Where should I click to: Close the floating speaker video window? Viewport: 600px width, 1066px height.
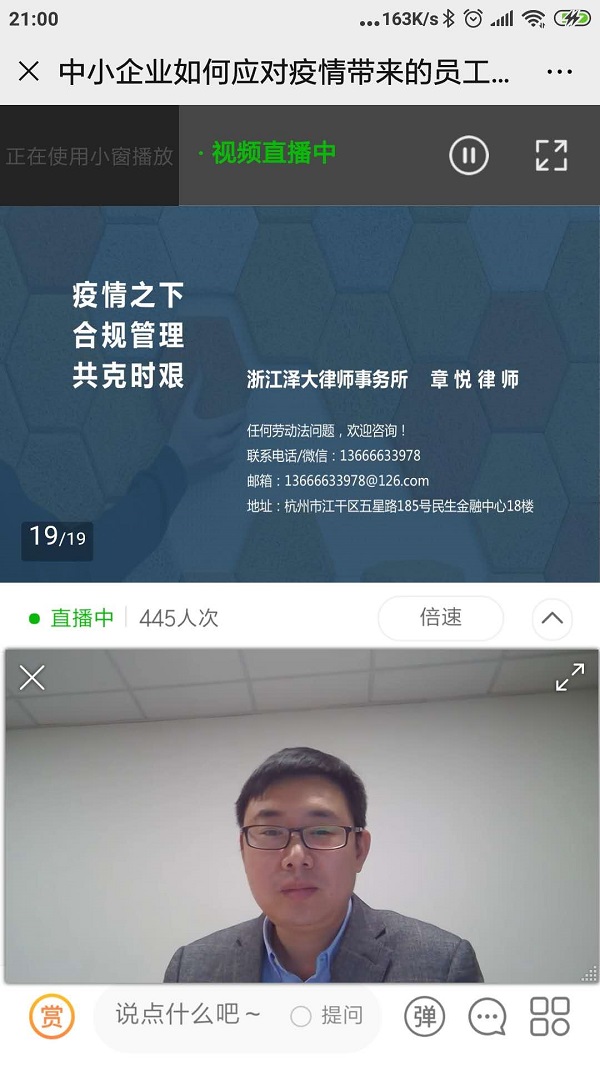[32, 678]
